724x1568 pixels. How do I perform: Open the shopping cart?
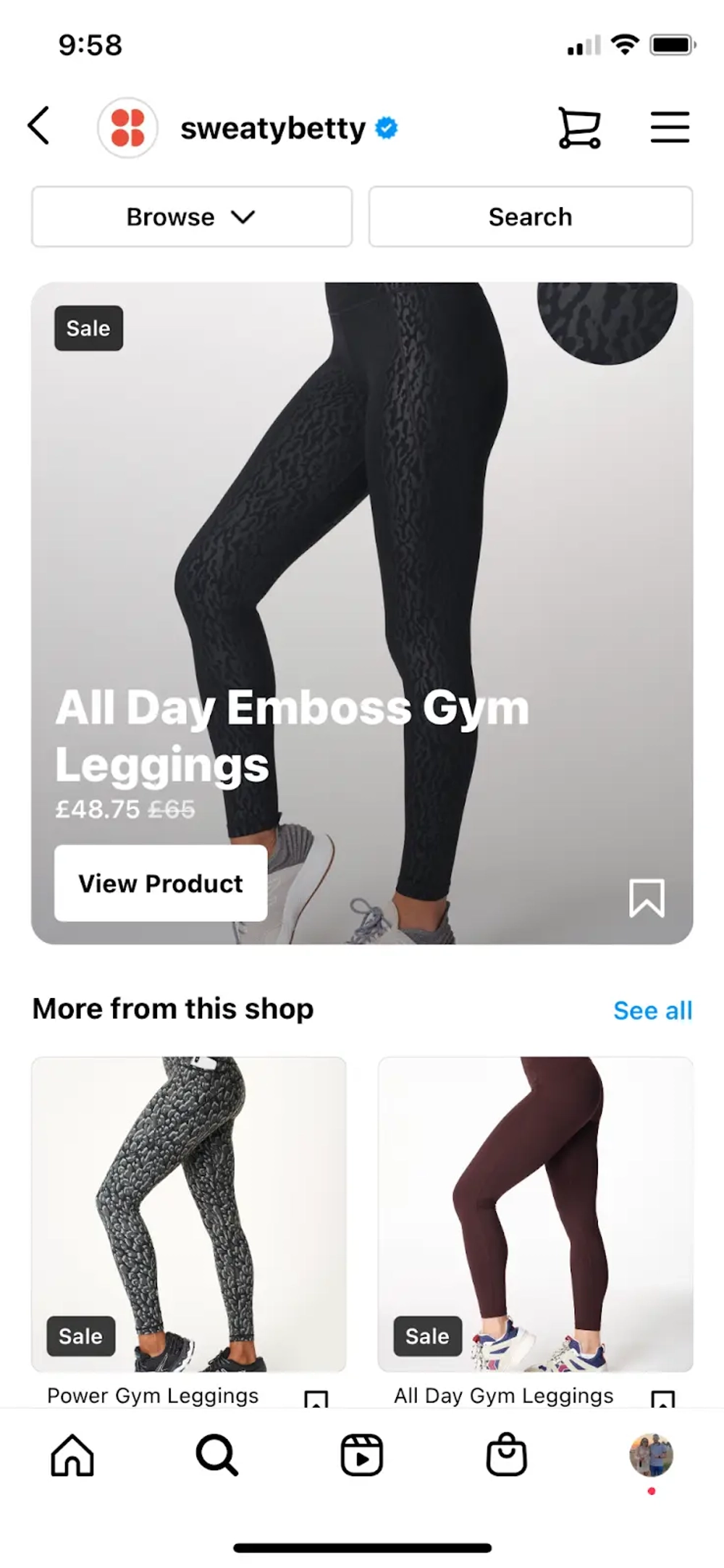(580, 126)
